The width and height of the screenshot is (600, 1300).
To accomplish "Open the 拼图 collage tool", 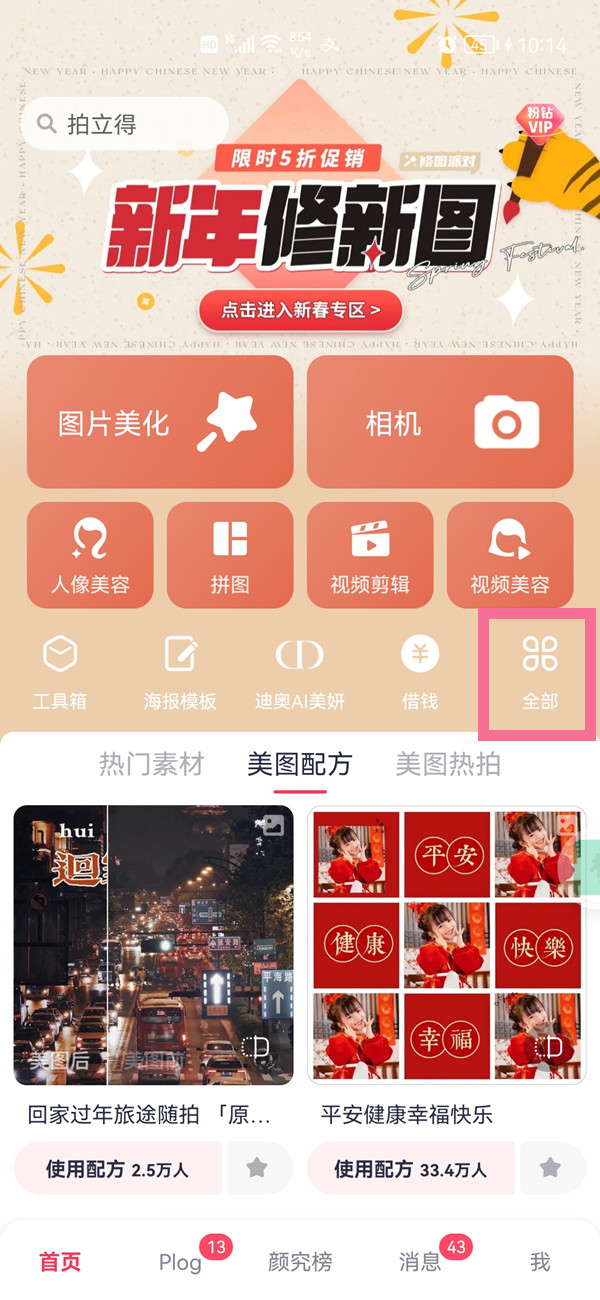I will coord(230,555).
